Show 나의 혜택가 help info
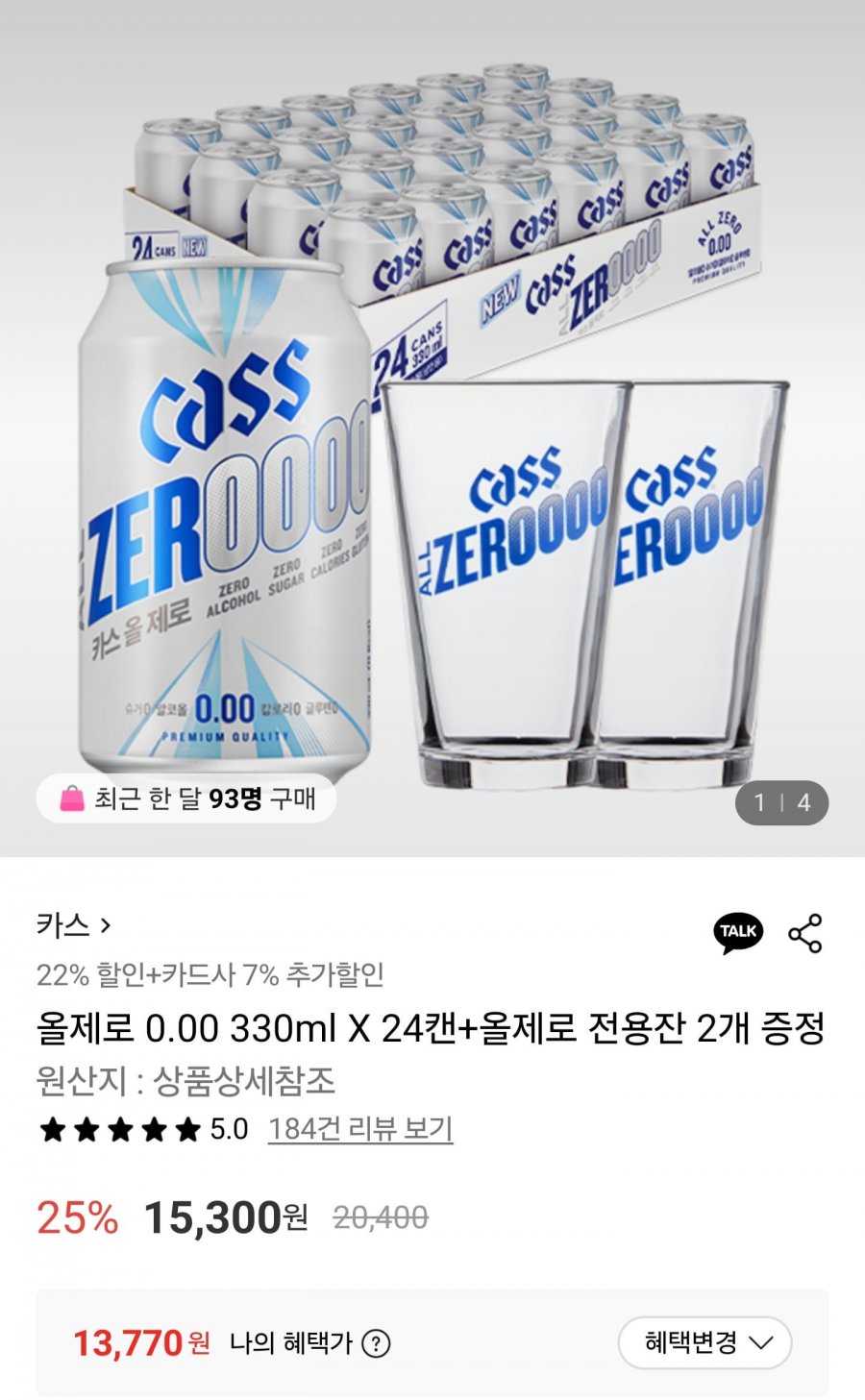Viewport: 865px width, 1400px height. click(376, 1343)
